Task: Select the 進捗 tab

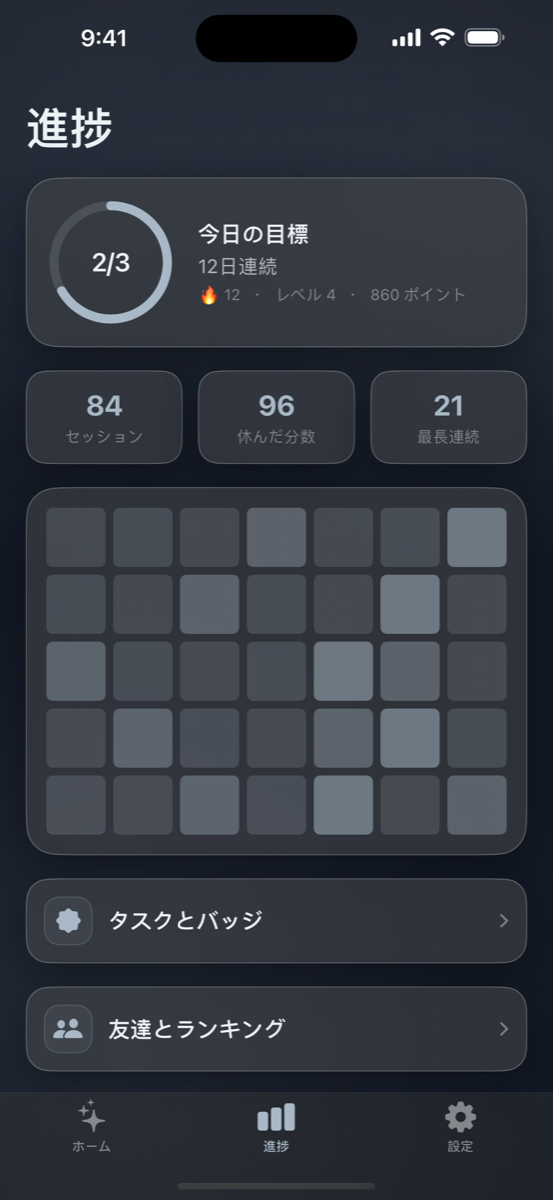Action: [276, 1127]
